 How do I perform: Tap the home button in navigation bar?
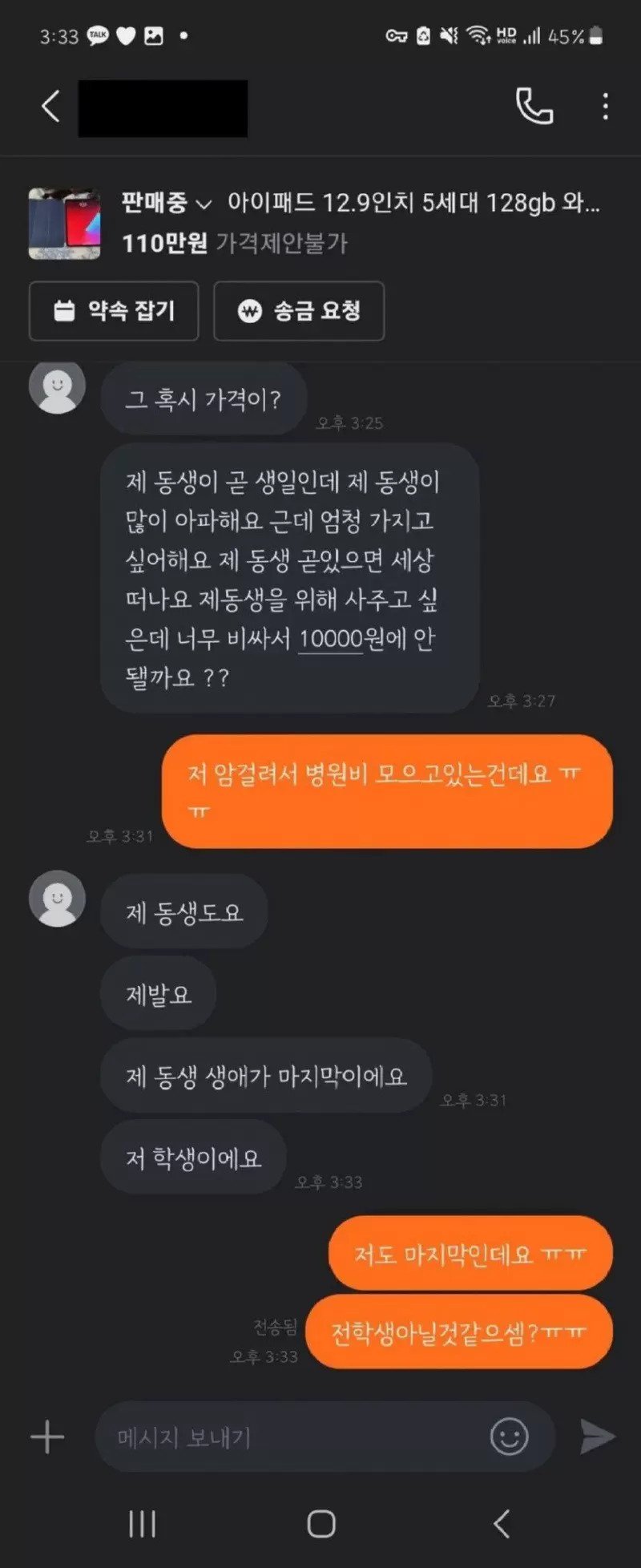click(320, 1526)
